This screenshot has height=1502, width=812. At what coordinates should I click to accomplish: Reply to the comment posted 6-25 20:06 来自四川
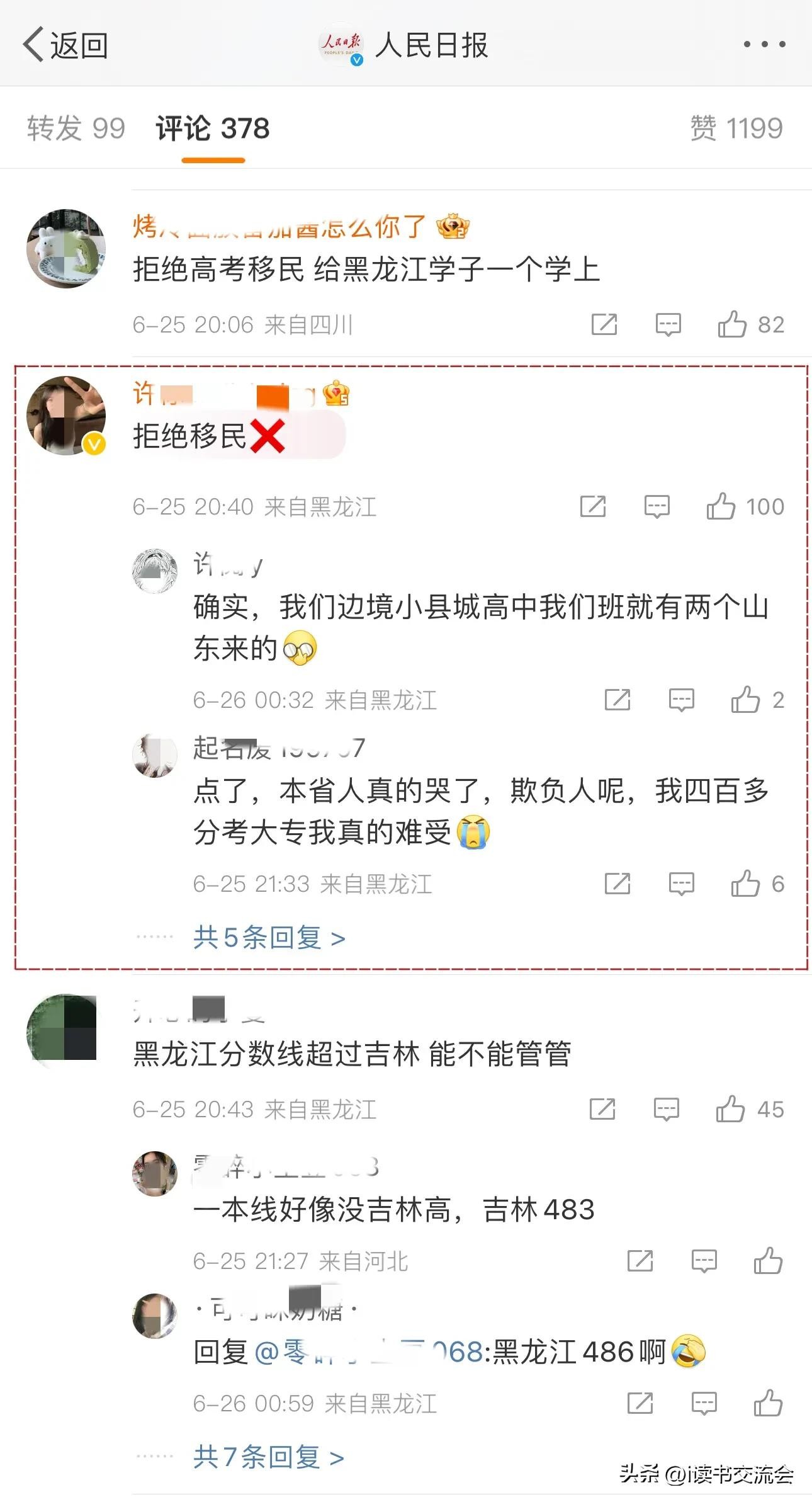(668, 324)
